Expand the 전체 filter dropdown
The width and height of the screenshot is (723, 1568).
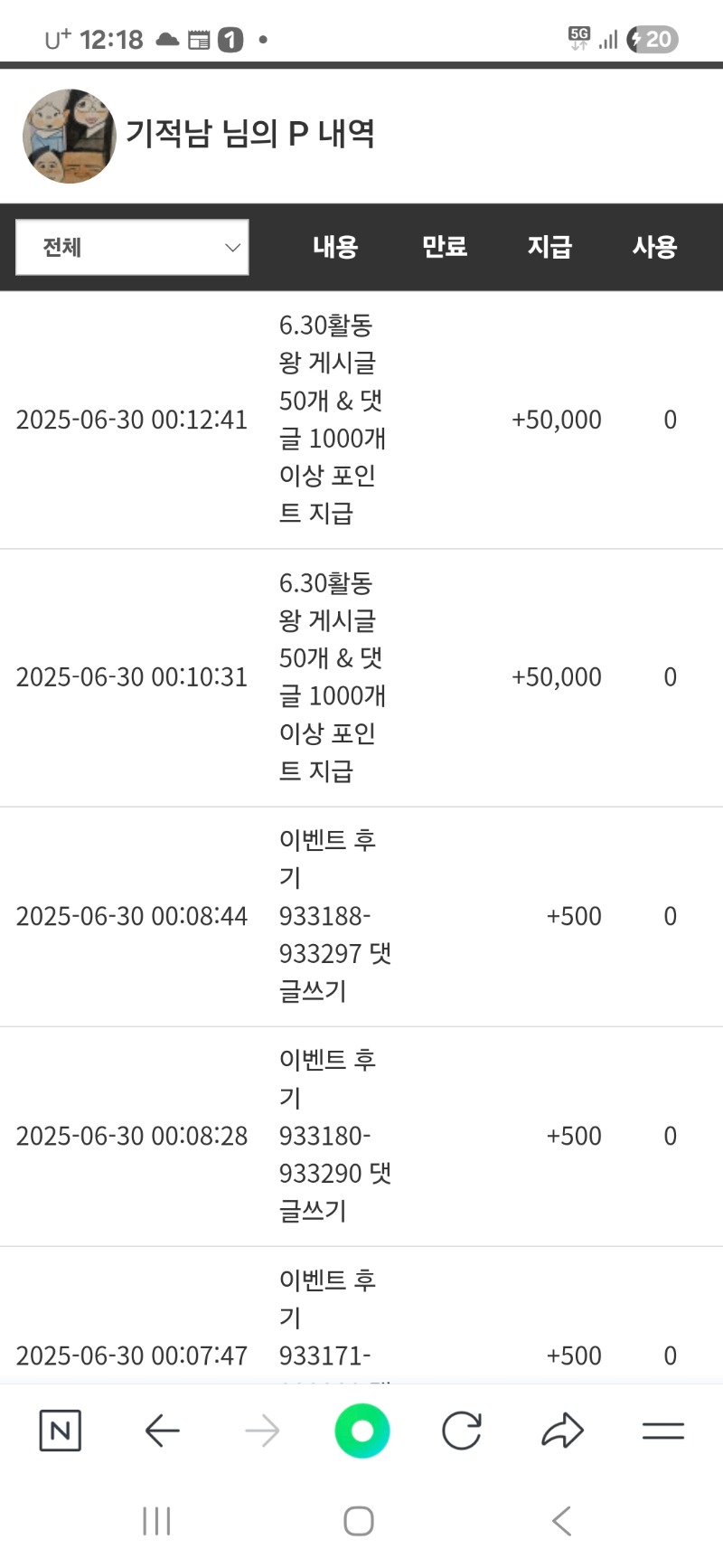click(132, 247)
